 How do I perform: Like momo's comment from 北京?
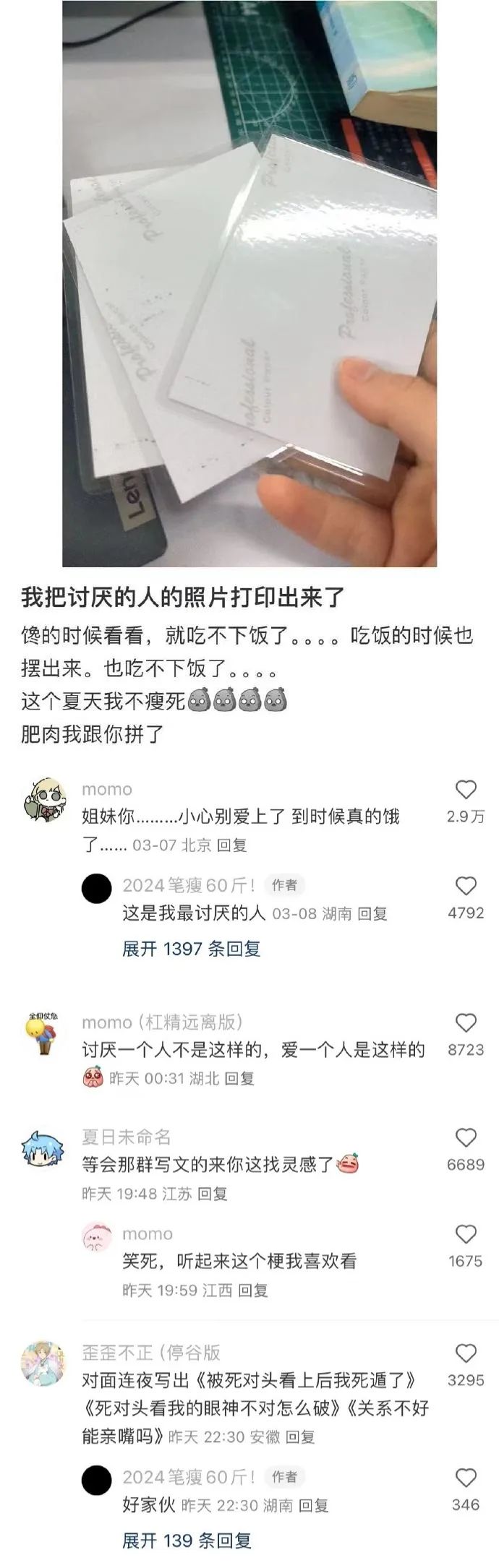pyautogui.click(x=466, y=790)
